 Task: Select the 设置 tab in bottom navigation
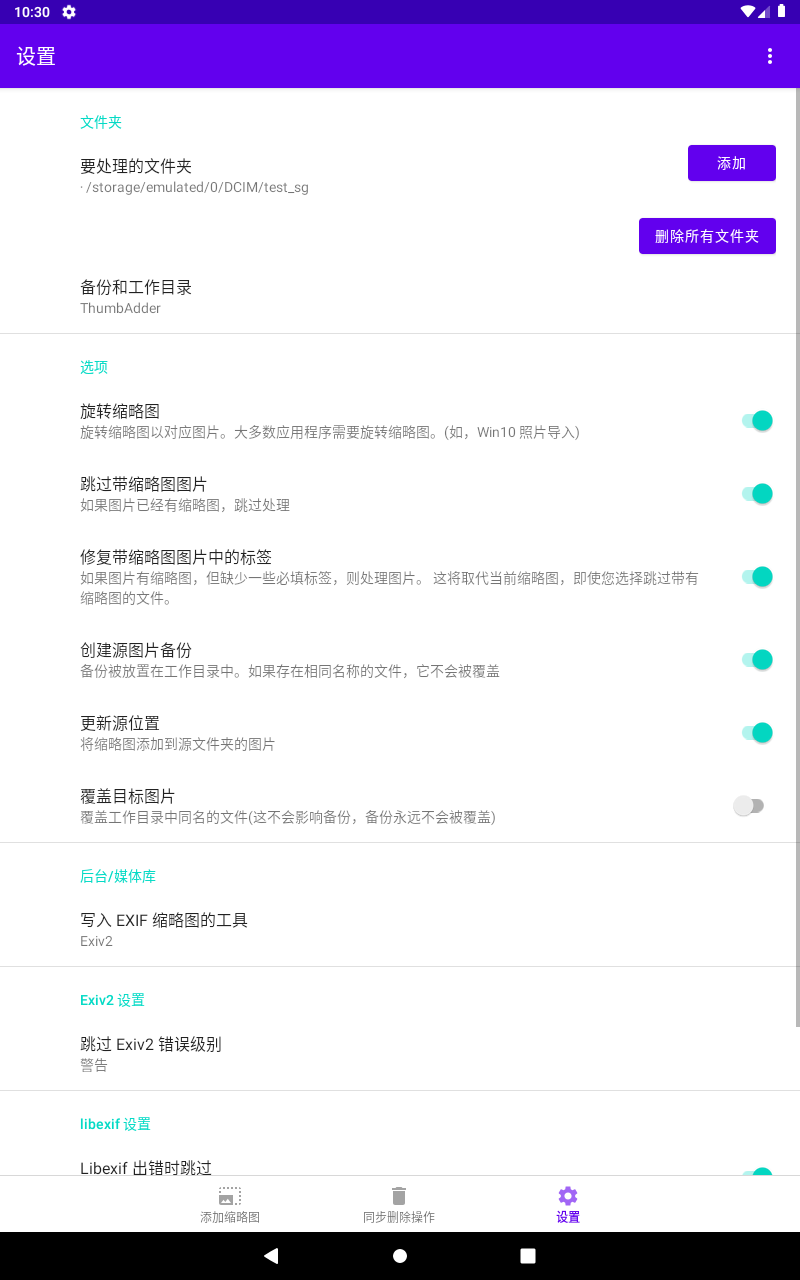click(x=568, y=1205)
